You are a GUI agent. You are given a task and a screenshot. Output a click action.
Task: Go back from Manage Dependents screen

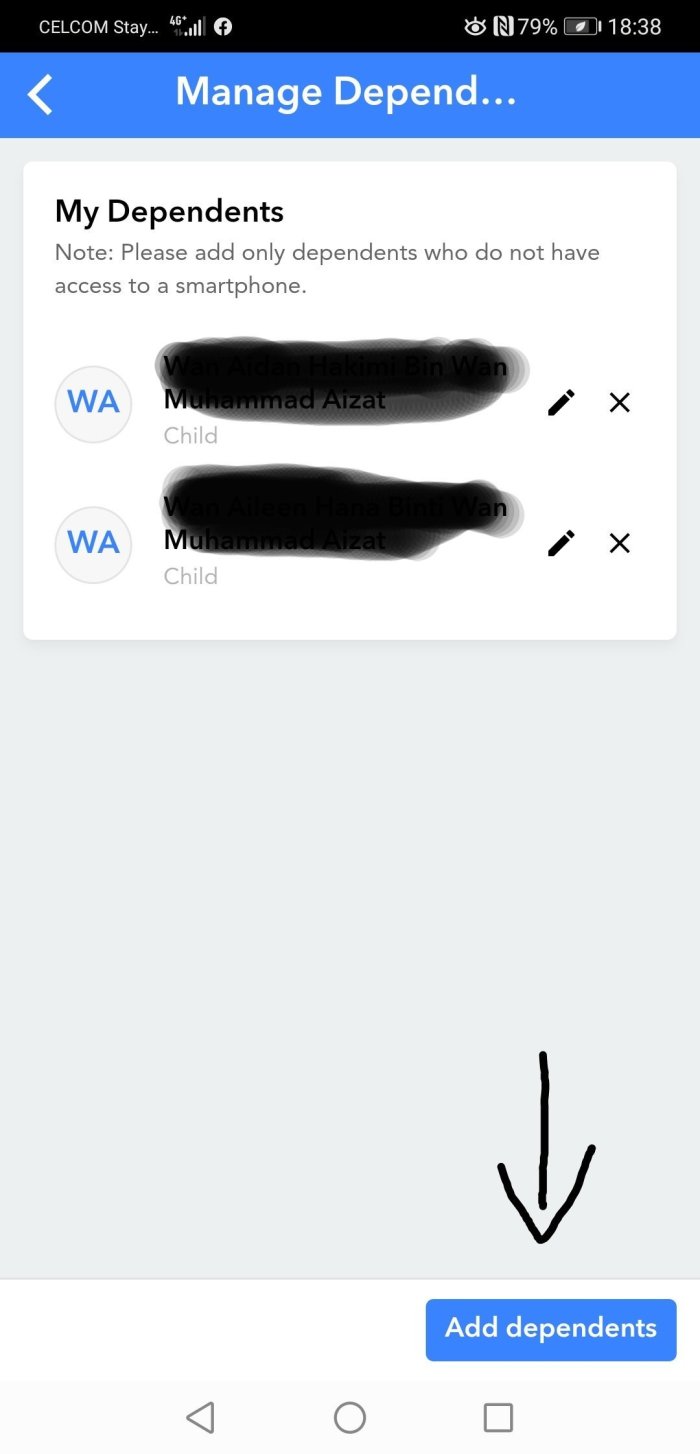tap(40, 95)
